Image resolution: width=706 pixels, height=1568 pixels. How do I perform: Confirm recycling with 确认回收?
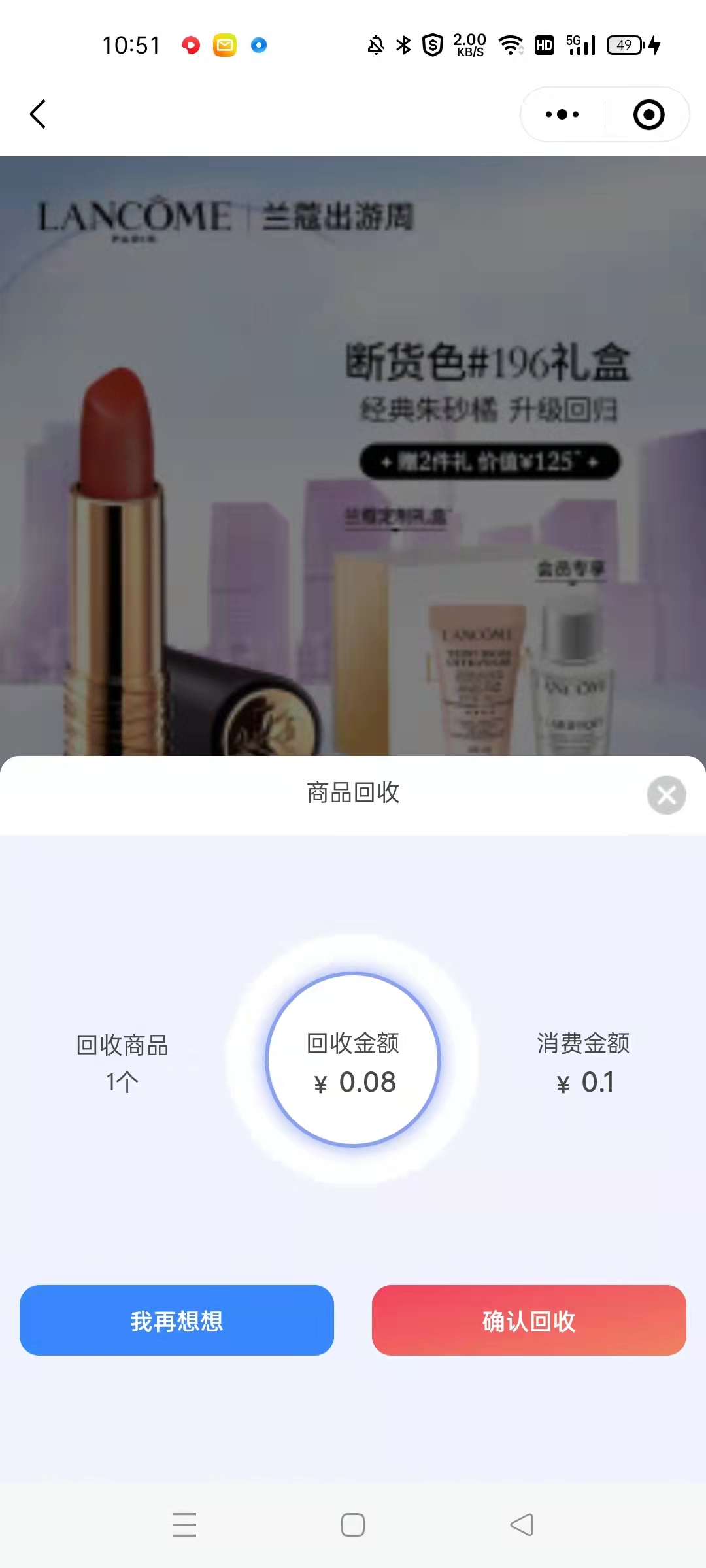click(529, 1320)
